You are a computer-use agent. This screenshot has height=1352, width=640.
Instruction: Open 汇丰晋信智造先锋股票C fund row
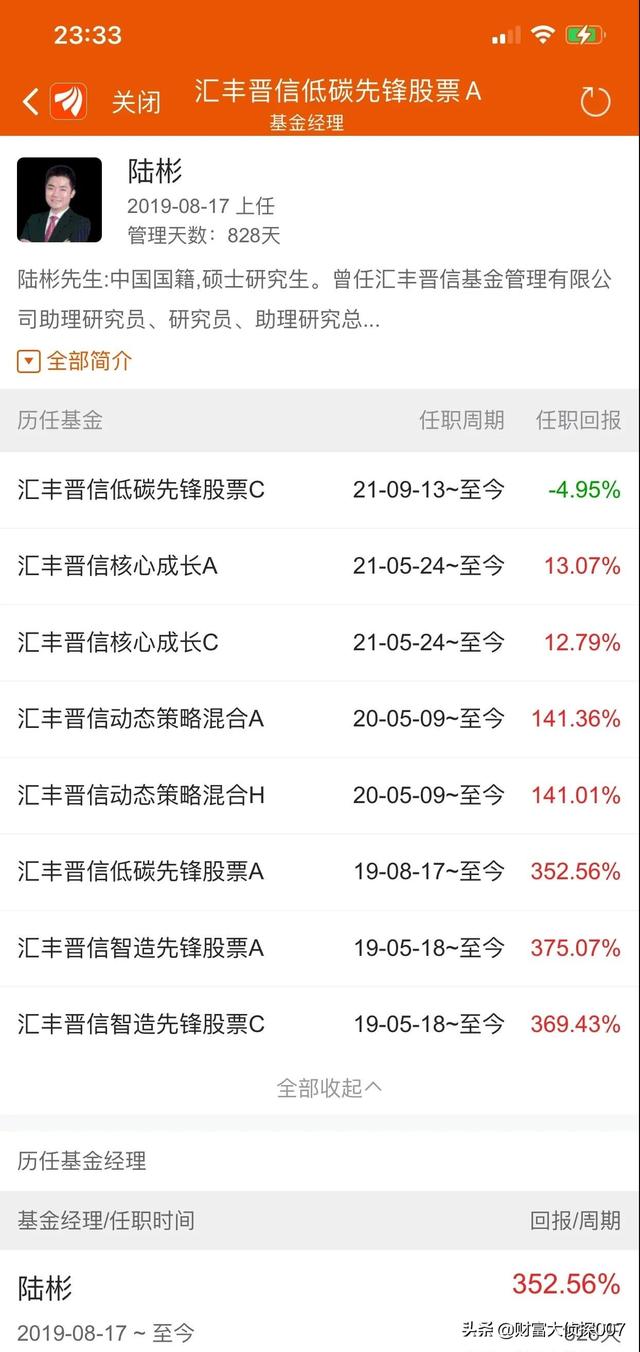pyautogui.click(x=320, y=1024)
